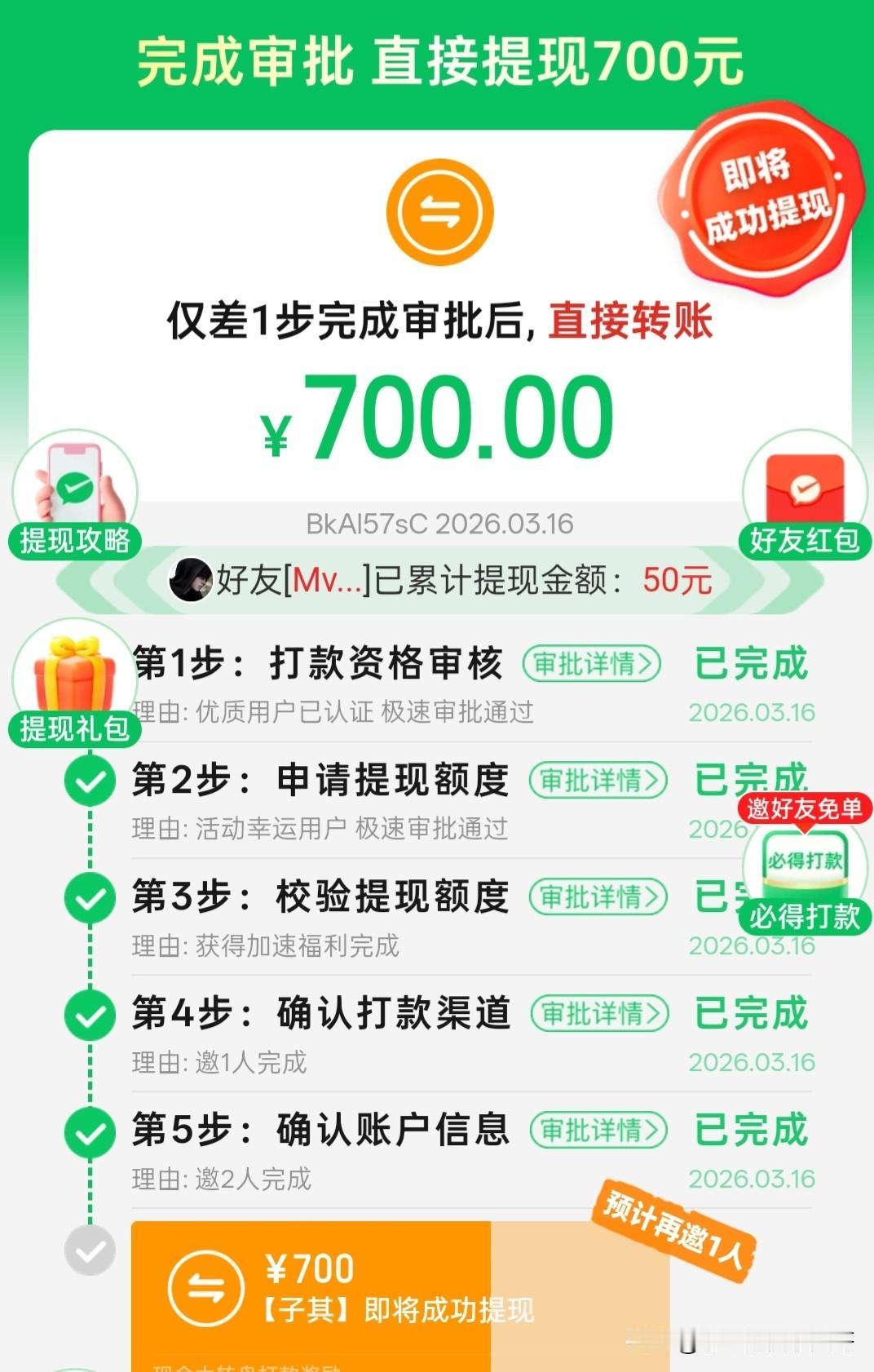This screenshot has width=874, height=1372.
Task: Click the grey pending checkmark at bottom step
Action: click(88, 1250)
